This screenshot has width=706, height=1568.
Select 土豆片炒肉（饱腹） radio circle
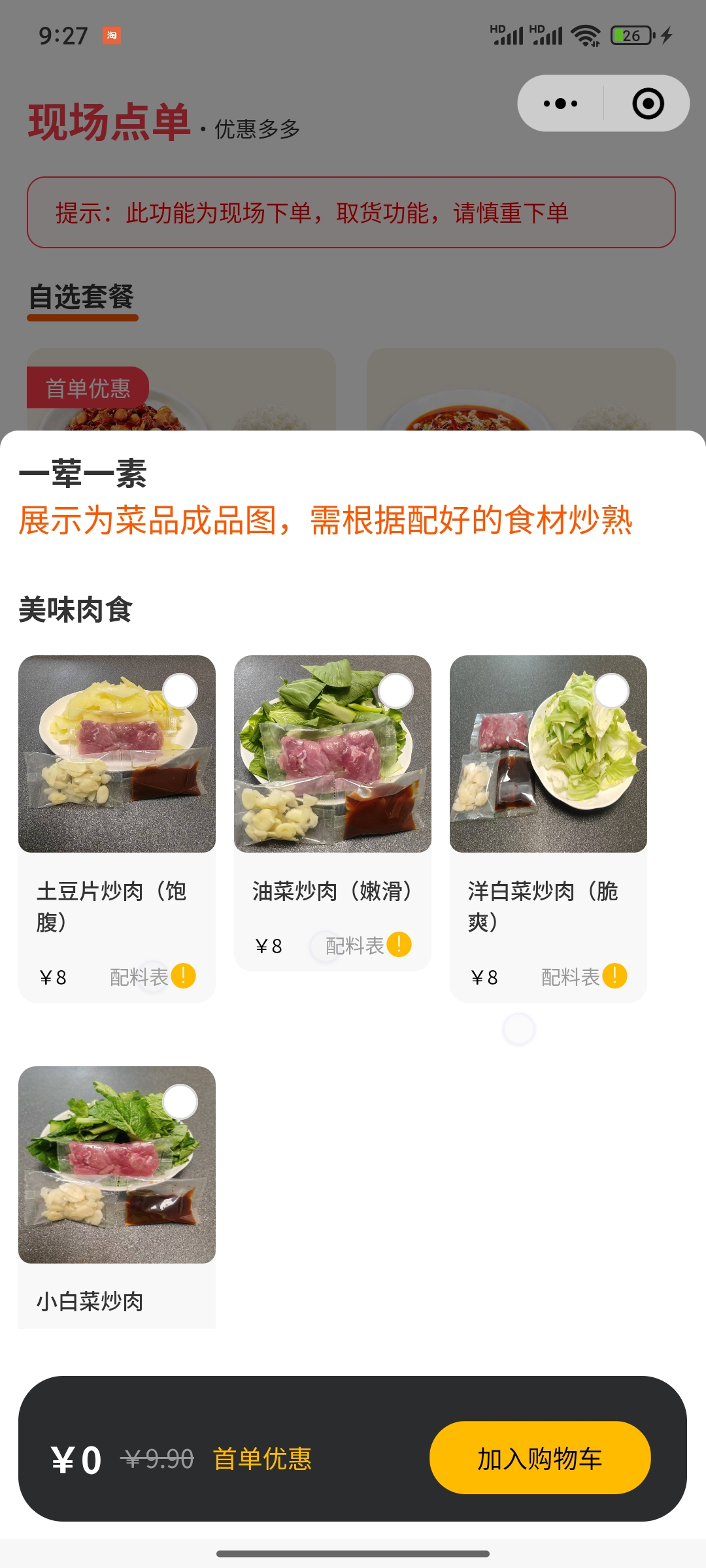tap(180, 691)
